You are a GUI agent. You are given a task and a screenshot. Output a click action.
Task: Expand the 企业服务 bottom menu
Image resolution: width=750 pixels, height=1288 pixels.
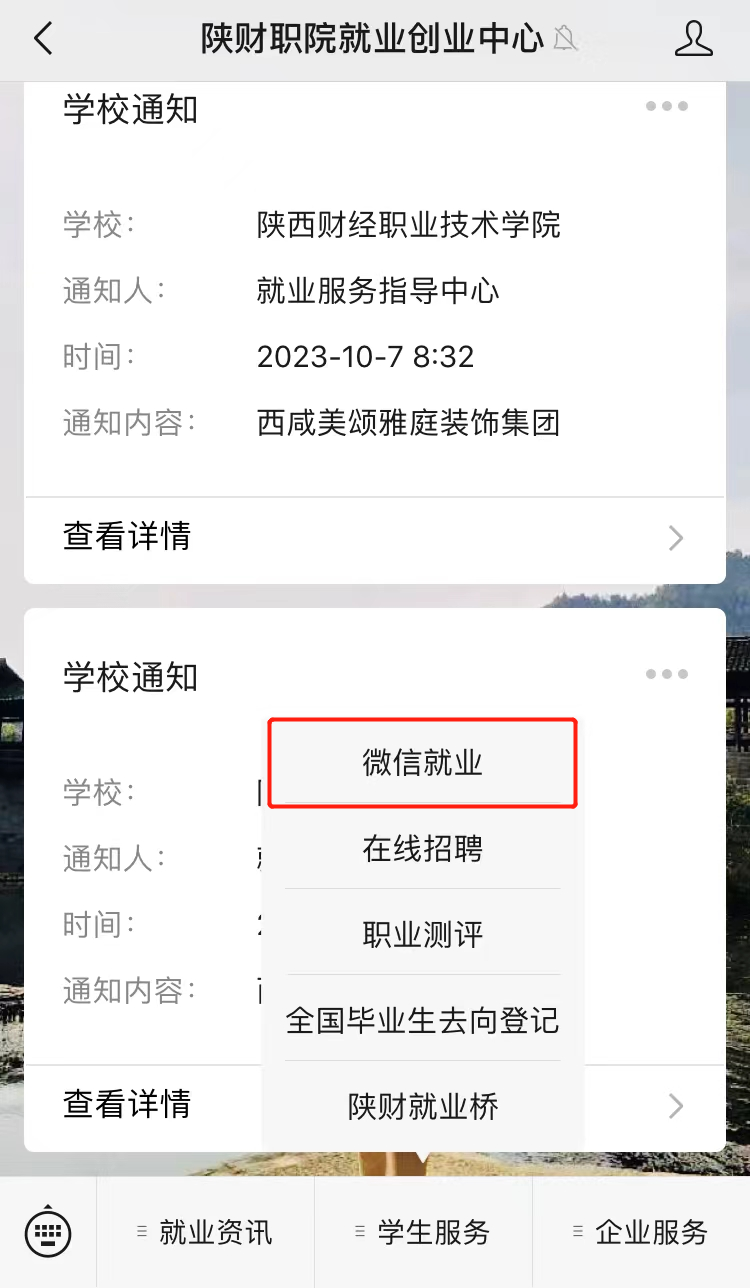(641, 1232)
